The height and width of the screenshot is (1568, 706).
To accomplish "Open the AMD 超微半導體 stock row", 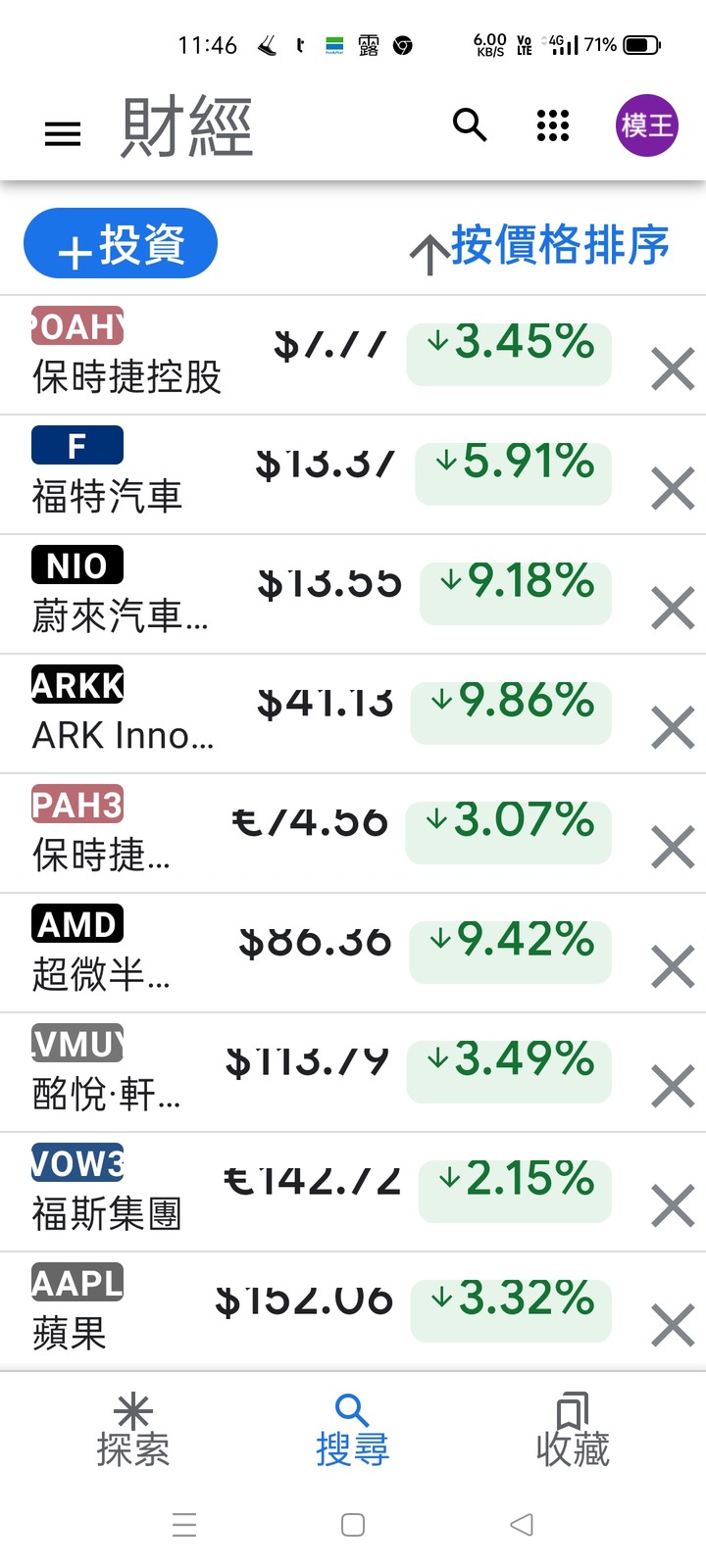I will coord(324,953).
